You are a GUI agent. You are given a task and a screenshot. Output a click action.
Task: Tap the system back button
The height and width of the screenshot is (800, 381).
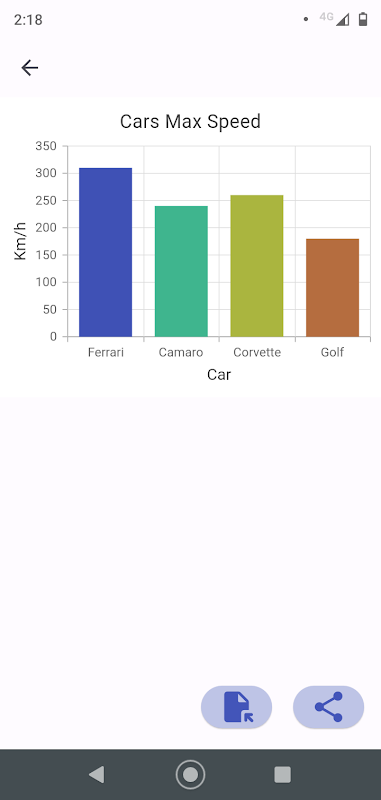click(x=96, y=774)
